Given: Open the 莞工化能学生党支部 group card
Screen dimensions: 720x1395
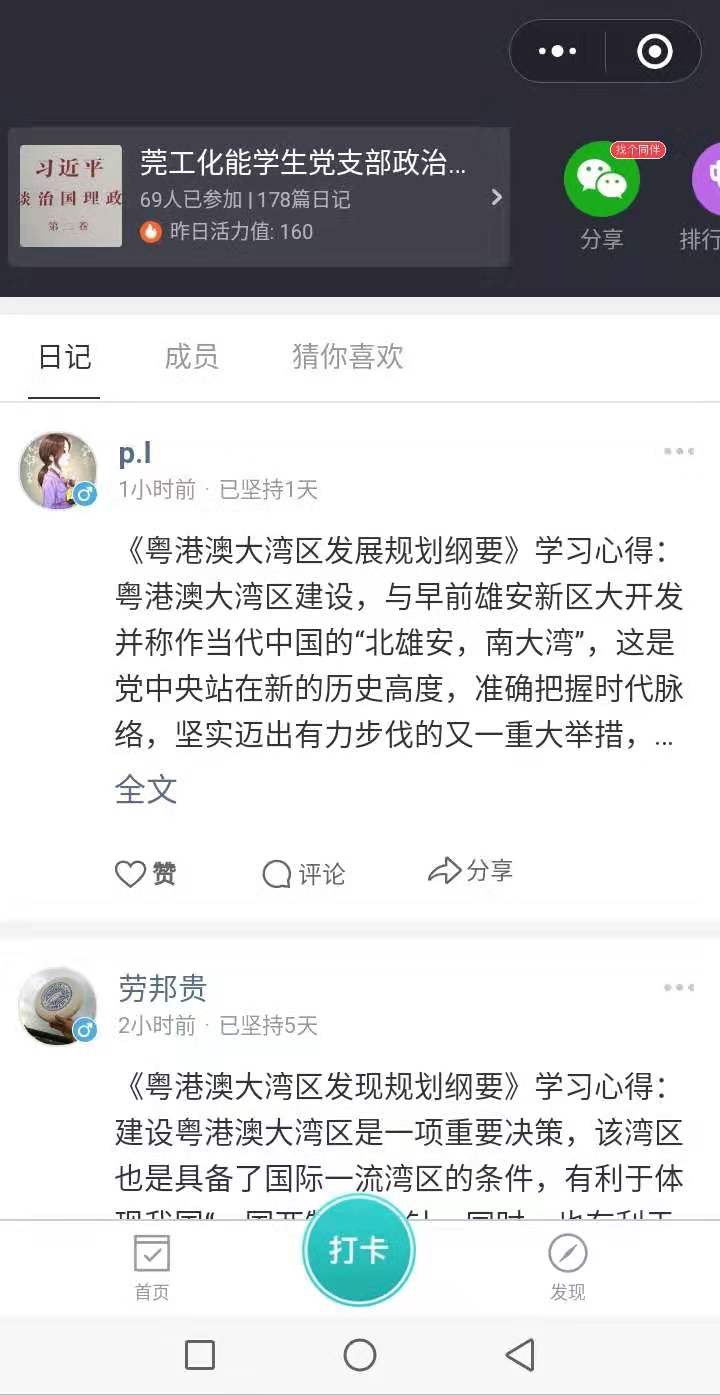Looking at the screenshot, I should click(x=260, y=197).
